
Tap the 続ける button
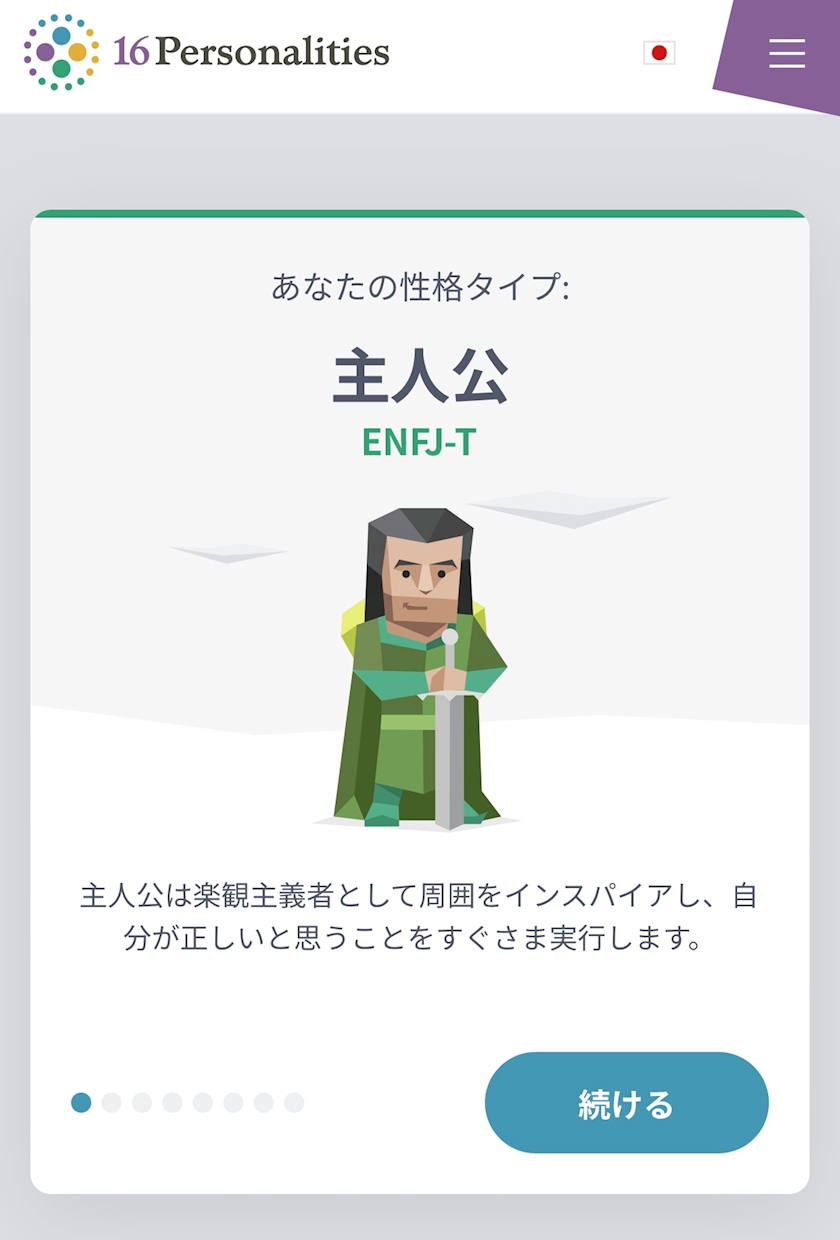(x=626, y=1103)
